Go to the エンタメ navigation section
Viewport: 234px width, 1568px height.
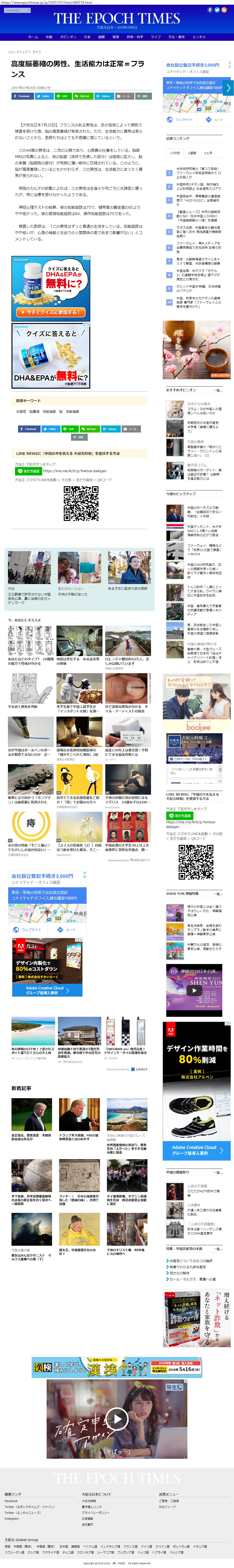(199, 37)
